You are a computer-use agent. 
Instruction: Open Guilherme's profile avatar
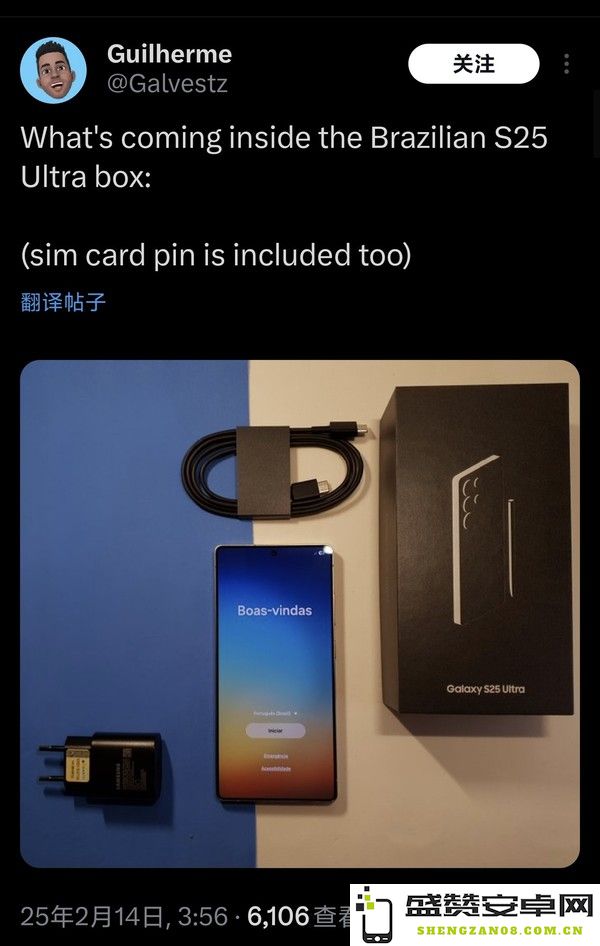tap(53, 70)
